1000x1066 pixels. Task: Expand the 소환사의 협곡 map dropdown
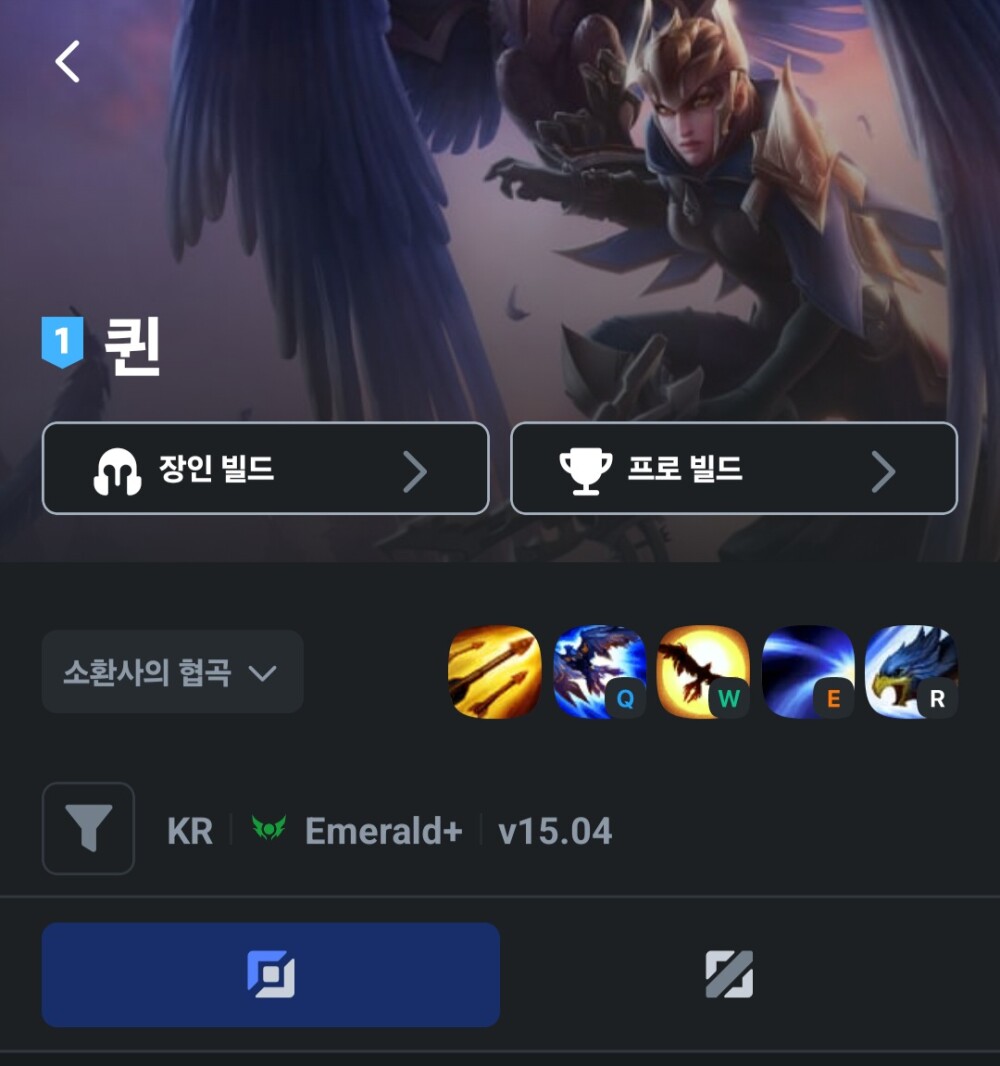pos(172,672)
